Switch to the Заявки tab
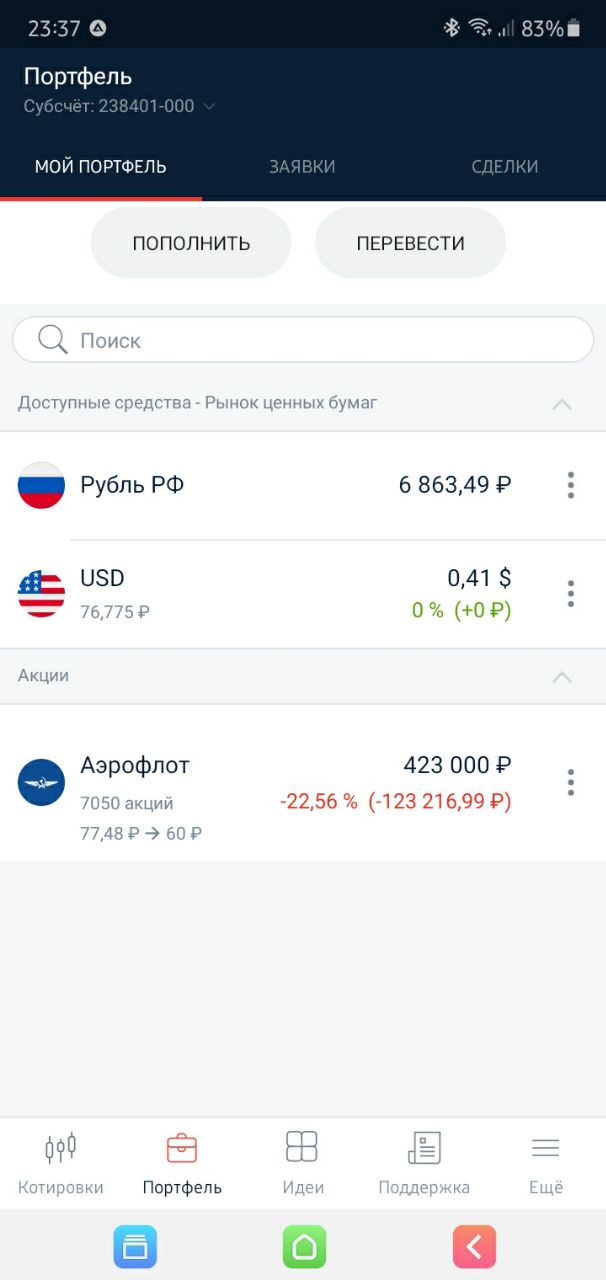The height and width of the screenshot is (1280, 606). 302,167
